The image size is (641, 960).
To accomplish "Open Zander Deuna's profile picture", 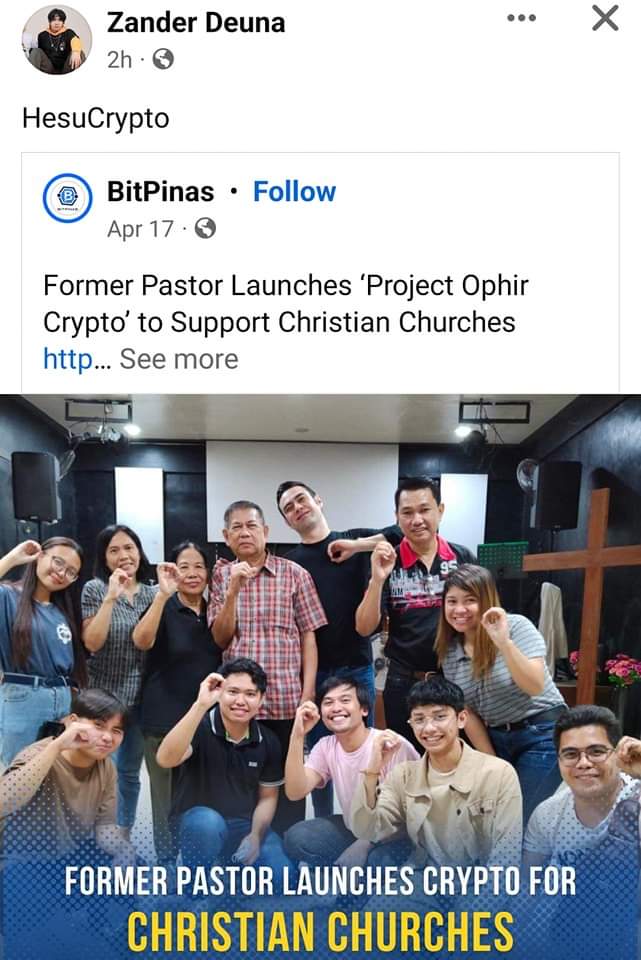I will click(57, 40).
